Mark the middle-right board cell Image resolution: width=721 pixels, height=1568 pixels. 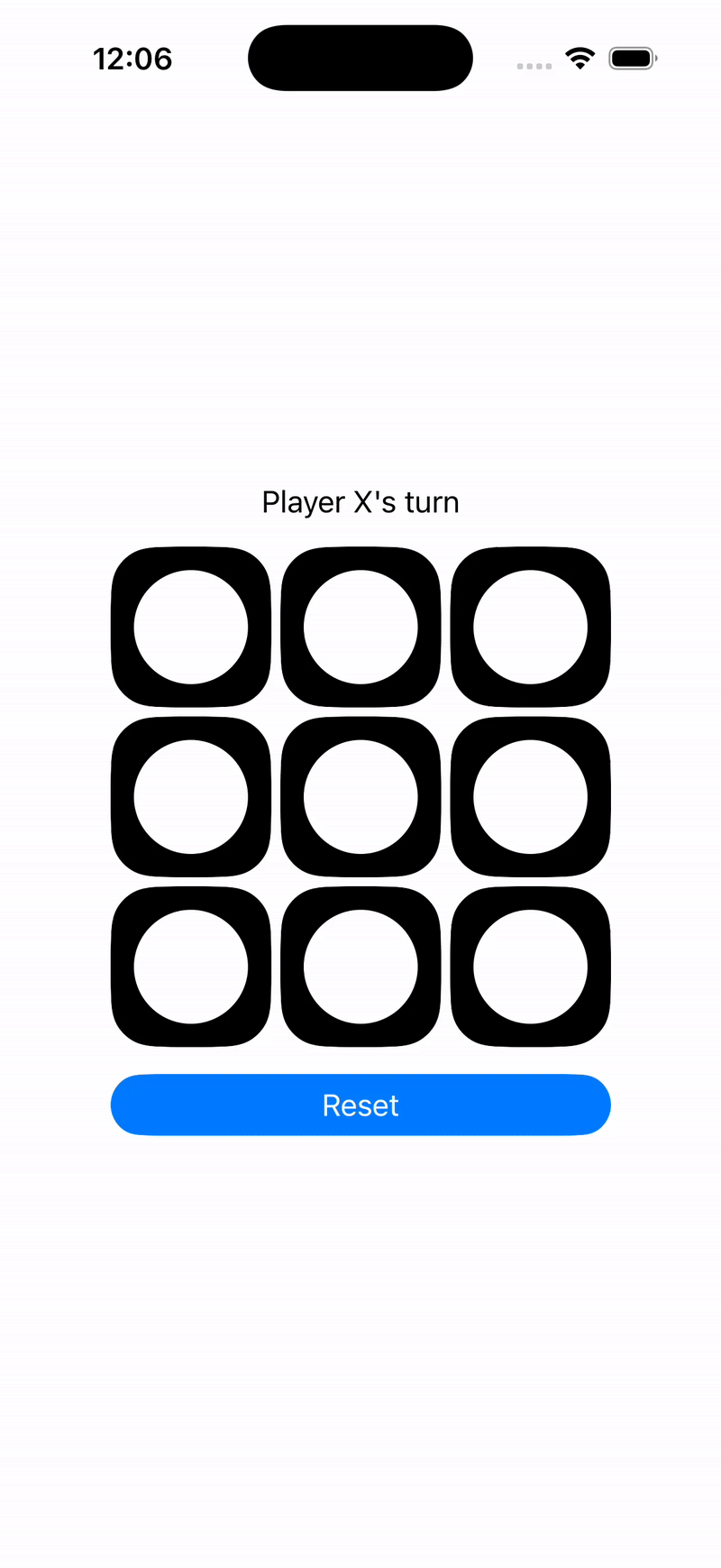pos(530,797)
